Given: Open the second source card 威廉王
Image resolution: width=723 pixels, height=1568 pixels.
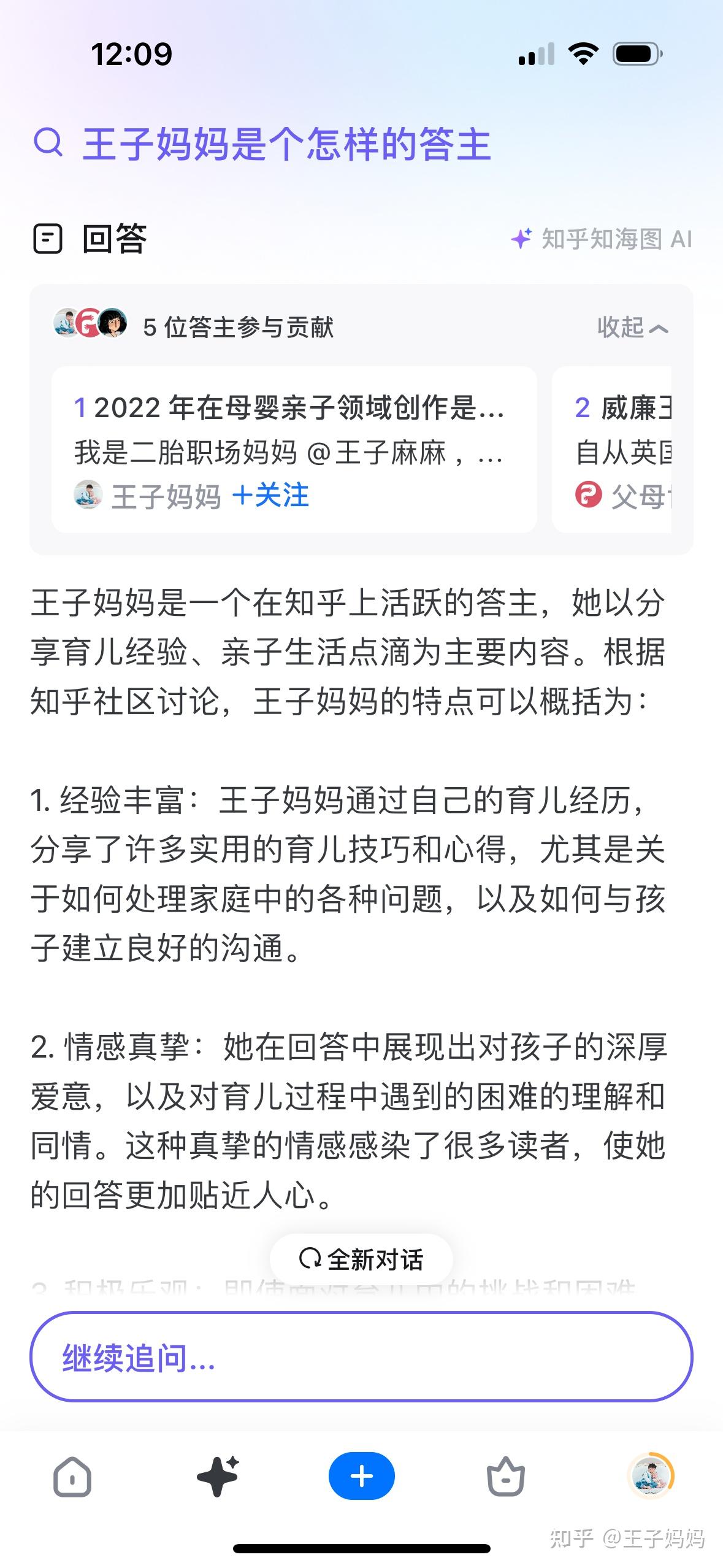Looking at the screenshot, I should pyautogui.click(x=612, y=450).
